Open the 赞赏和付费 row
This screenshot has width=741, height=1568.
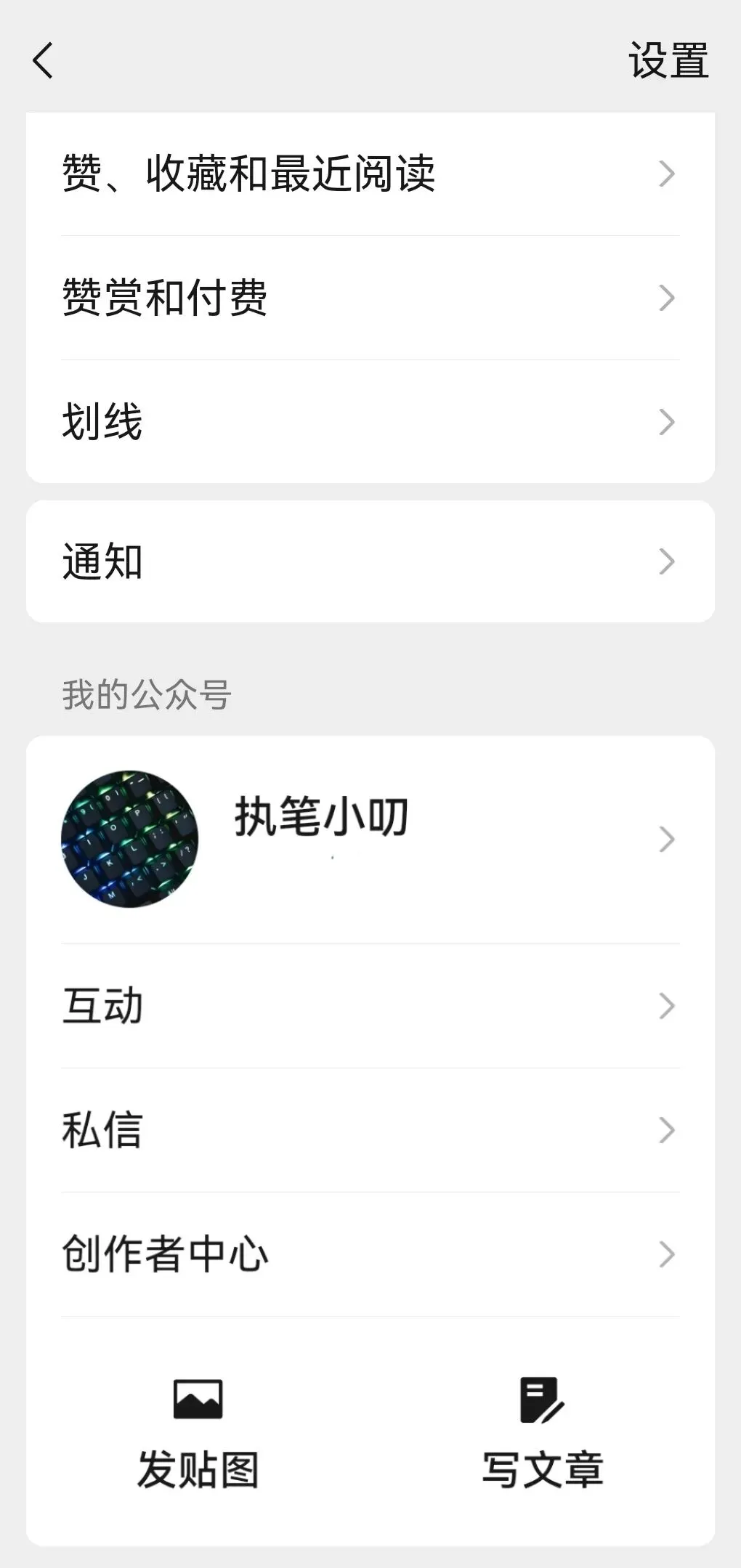(x=370, y=298)
